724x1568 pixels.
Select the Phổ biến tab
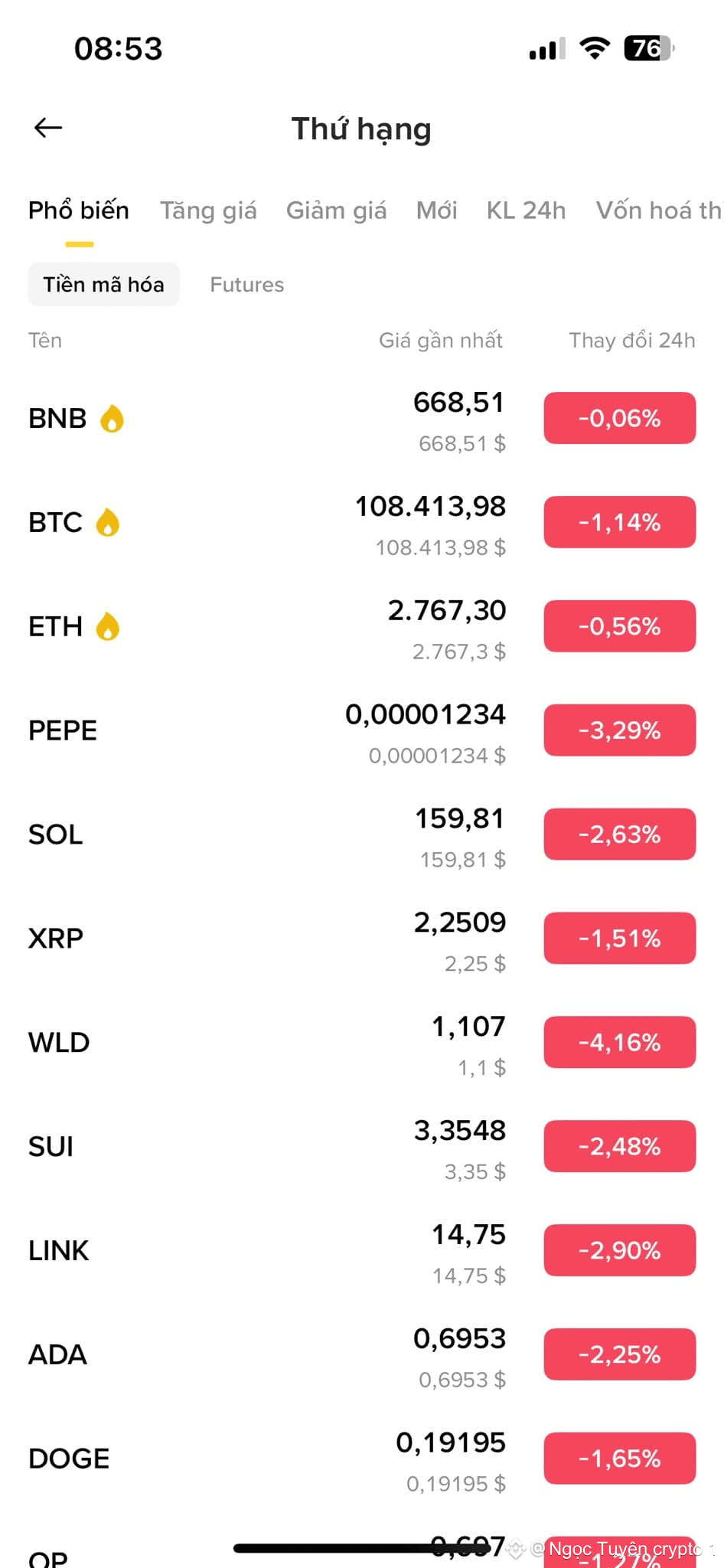coord(77,210)
